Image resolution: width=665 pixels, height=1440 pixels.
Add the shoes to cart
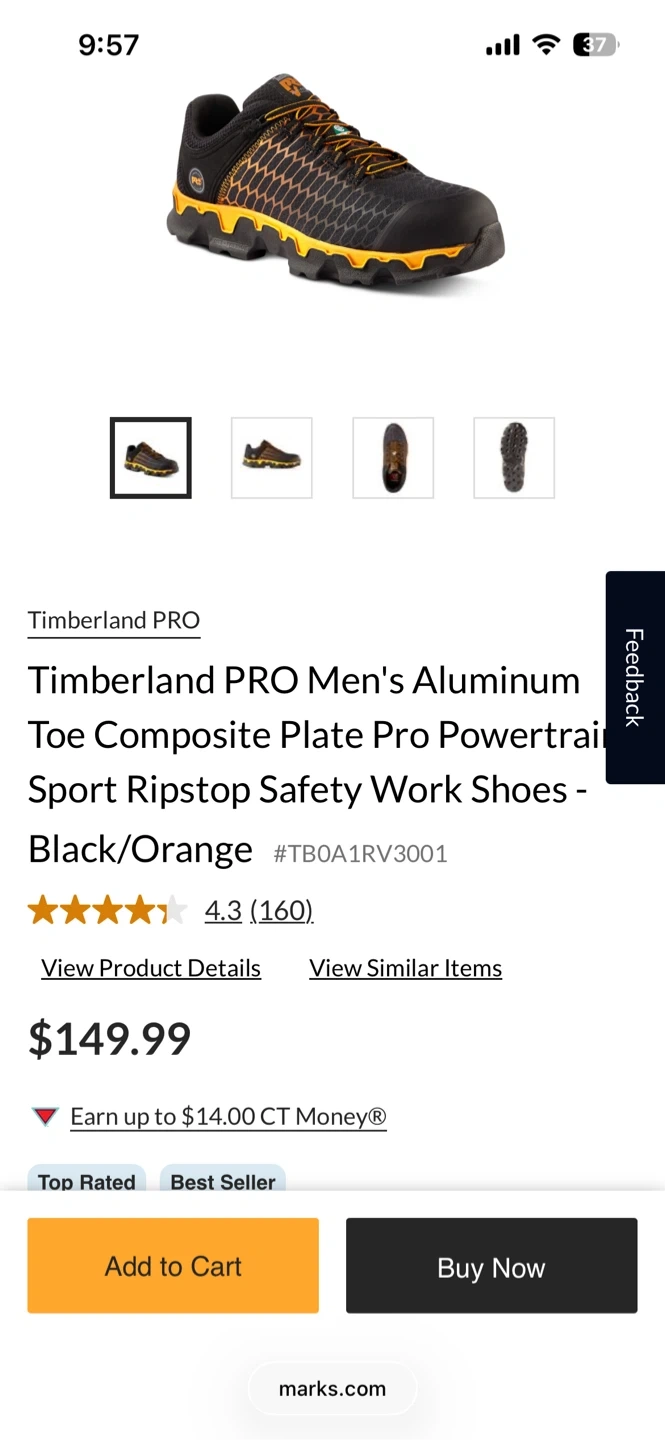[173, 1265]
